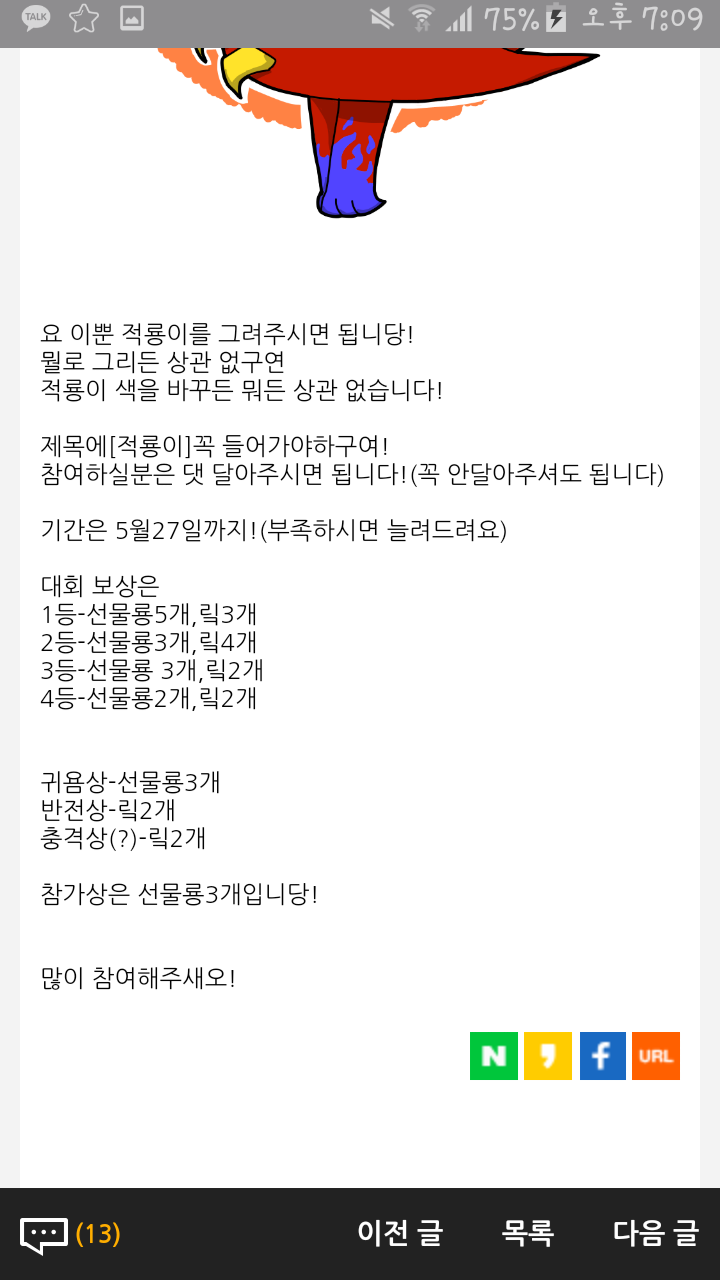Share this post to Naver
This screenshot has width=720, height=1280.
[x=494, y=1056]
